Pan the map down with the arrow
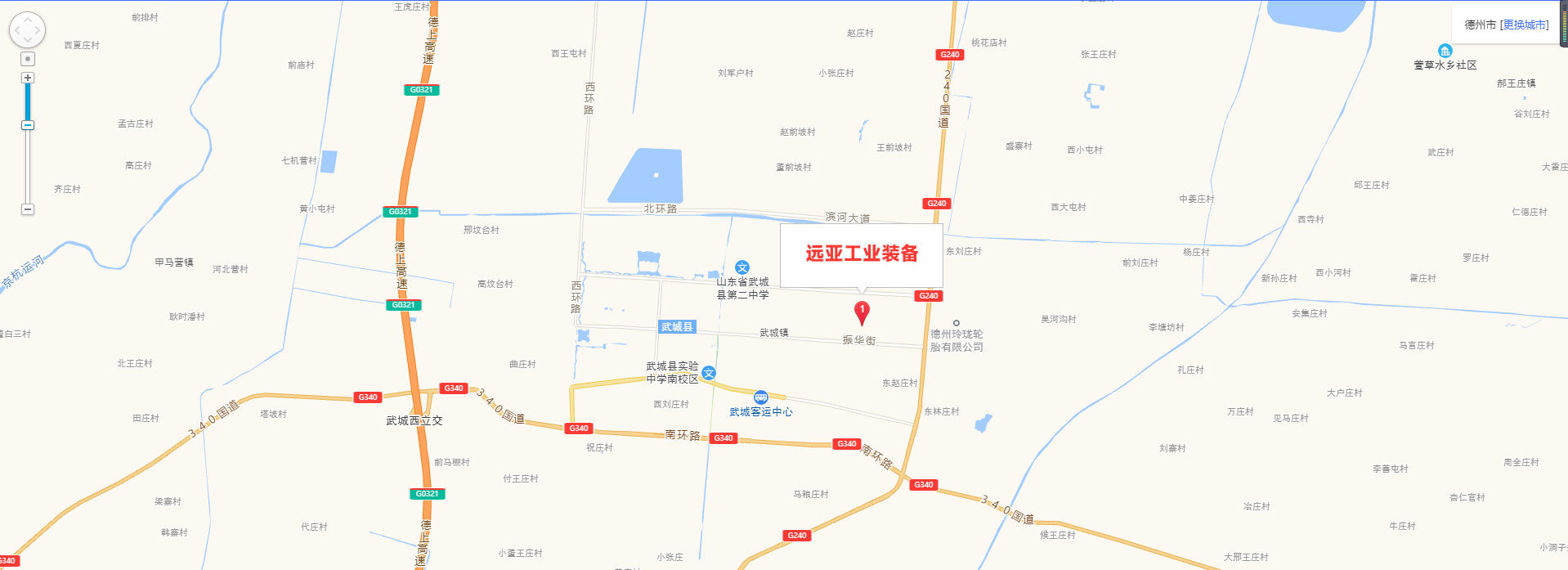This screenshot has width=1568, height=570. pyautogui.click(x=27, y=41)
